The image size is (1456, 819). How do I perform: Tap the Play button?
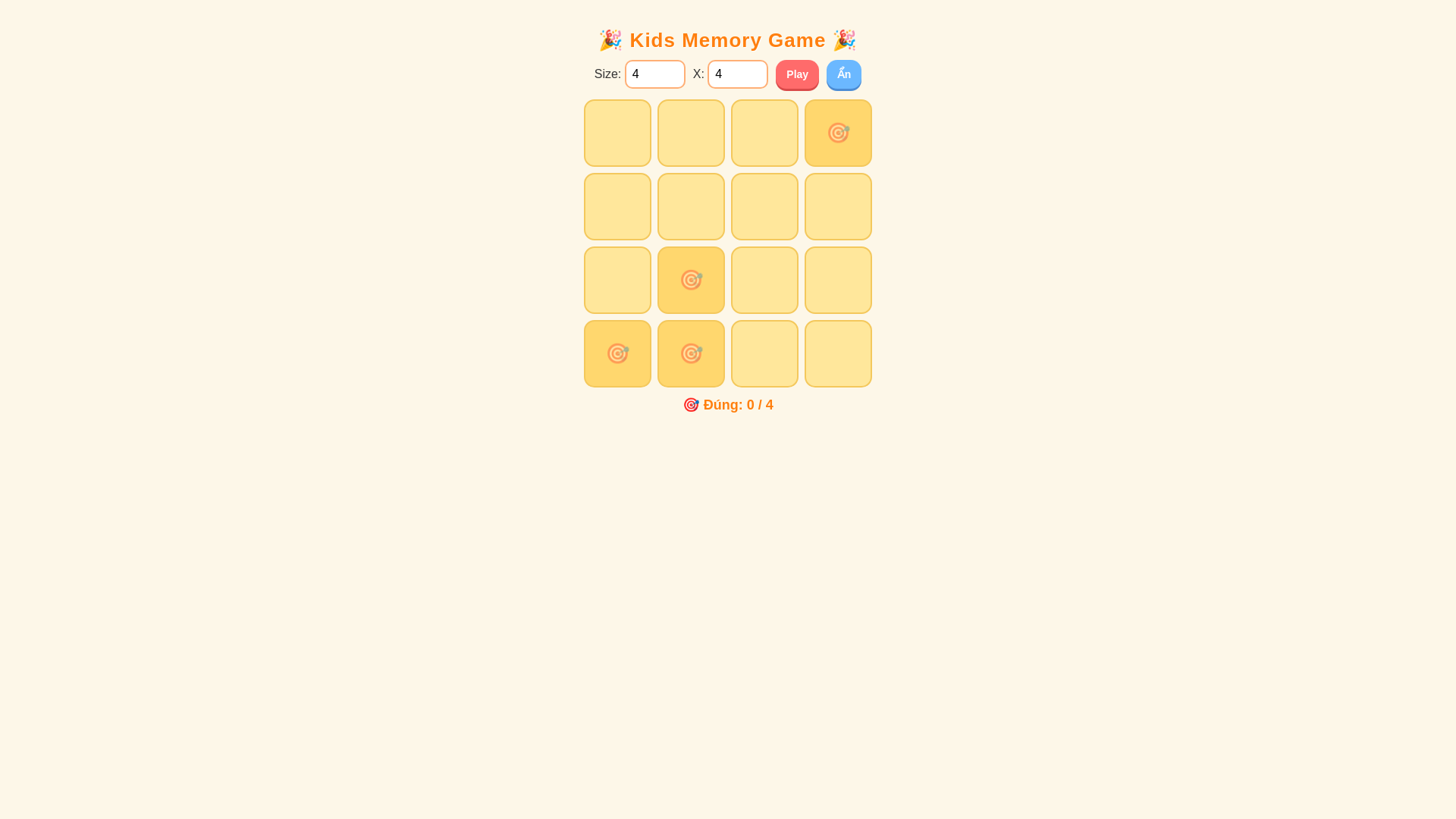(x=796, y=74)
